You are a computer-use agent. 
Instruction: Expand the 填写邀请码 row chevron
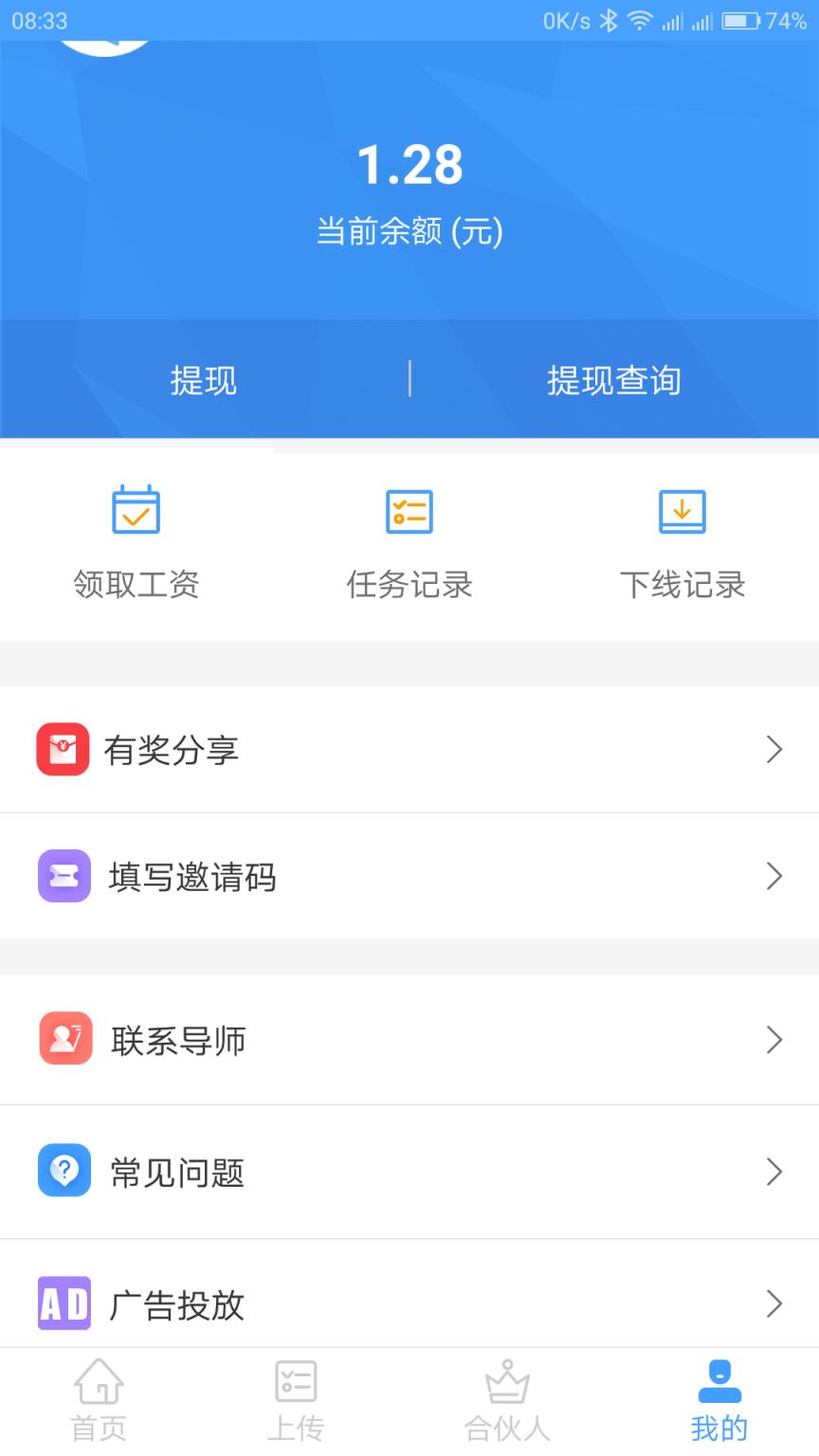(x=774, y=877)
